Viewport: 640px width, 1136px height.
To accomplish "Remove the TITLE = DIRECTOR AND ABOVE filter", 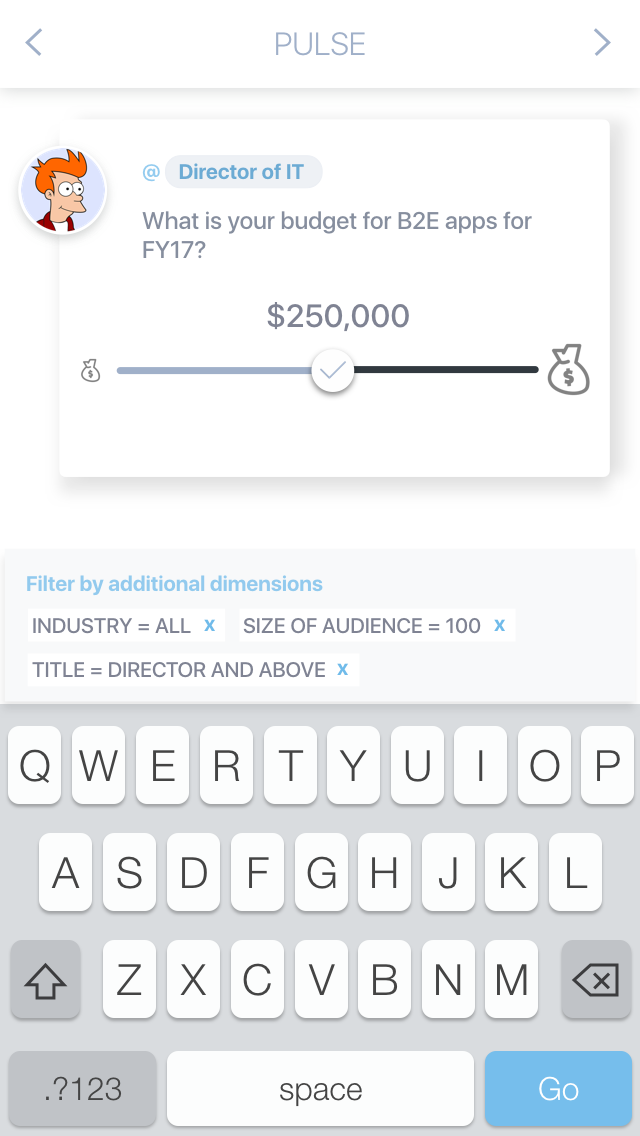I will (342, 669).
